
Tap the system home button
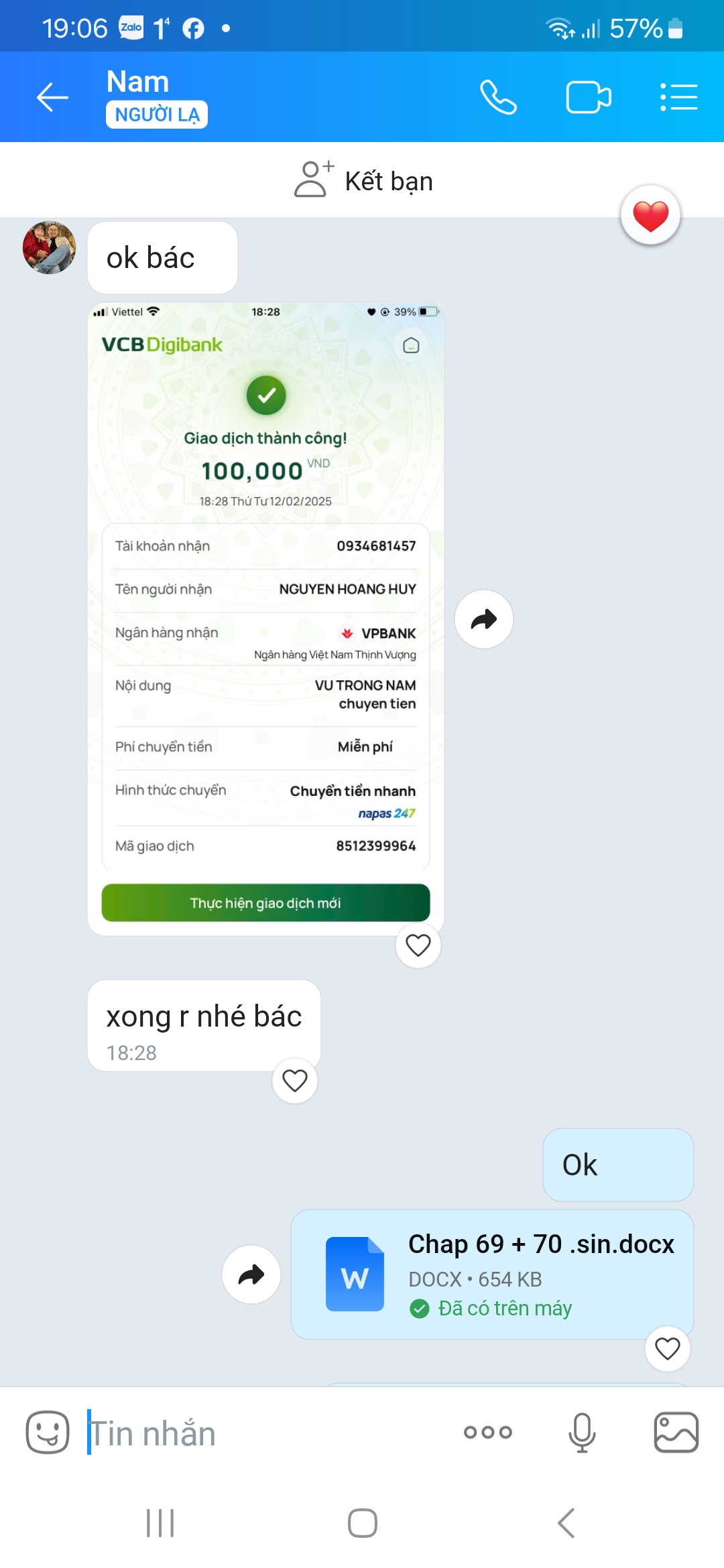pyautogui.click(x=362, y=1523)
